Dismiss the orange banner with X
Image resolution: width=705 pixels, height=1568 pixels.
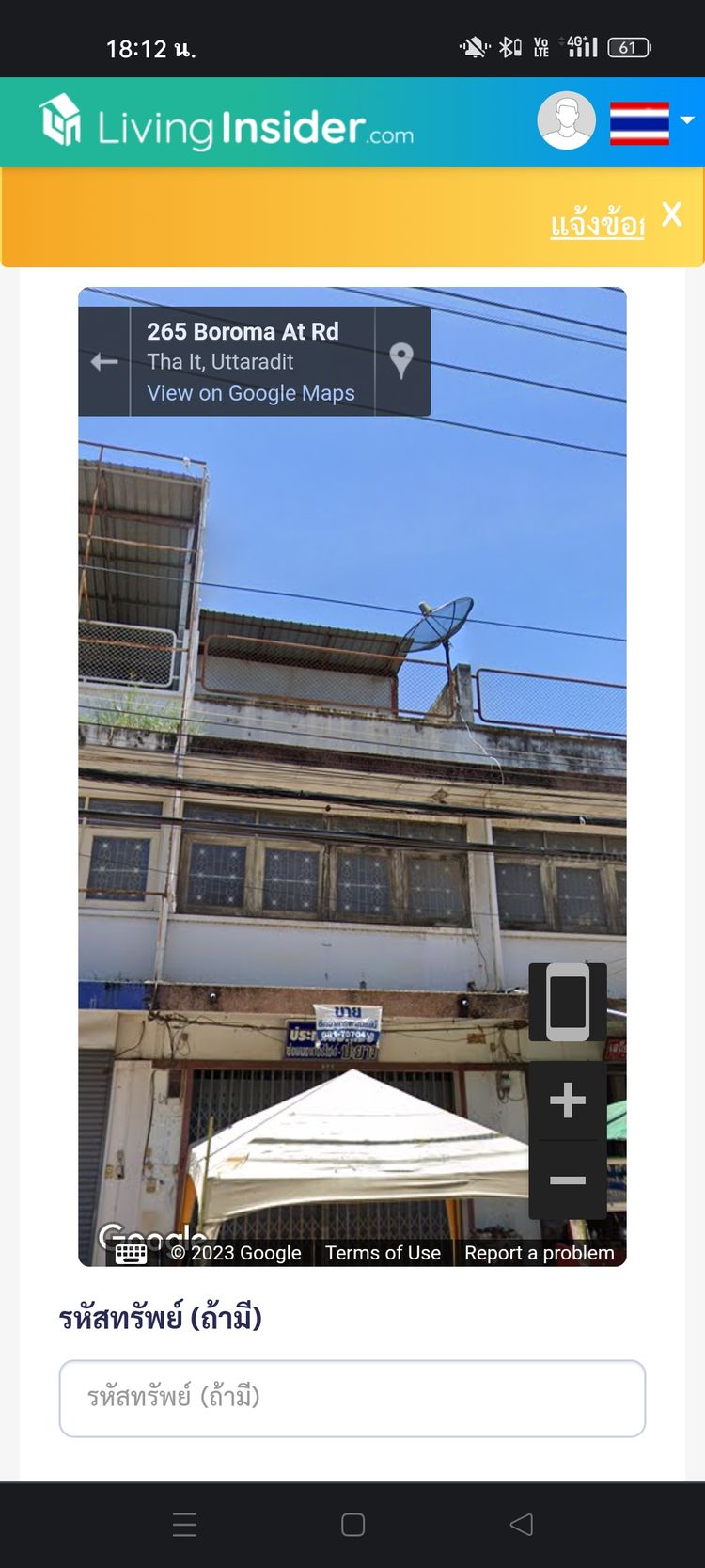point(671,214)
